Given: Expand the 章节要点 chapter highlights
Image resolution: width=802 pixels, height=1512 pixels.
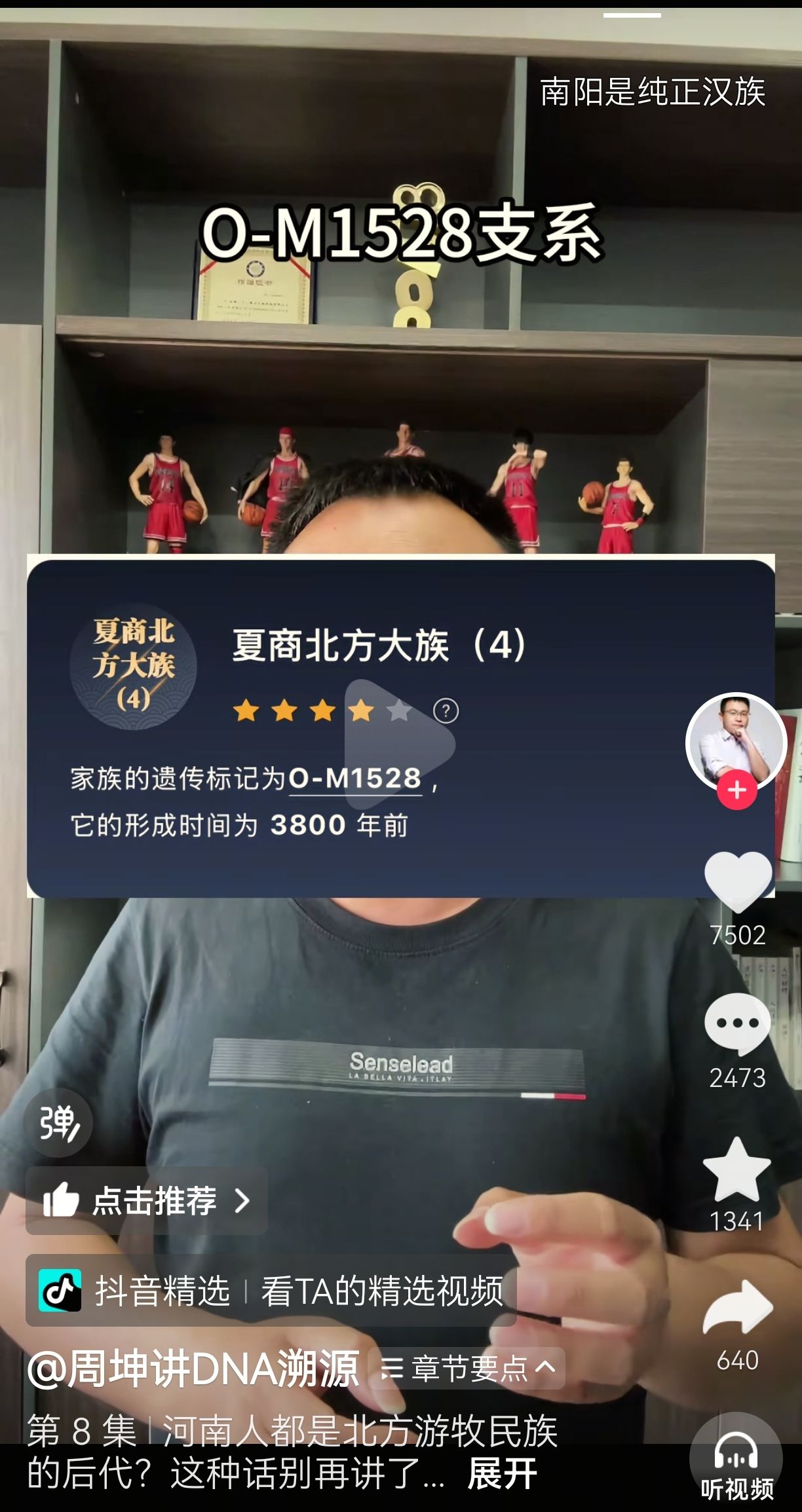Looking at the screenshot, I should 467,1369.
